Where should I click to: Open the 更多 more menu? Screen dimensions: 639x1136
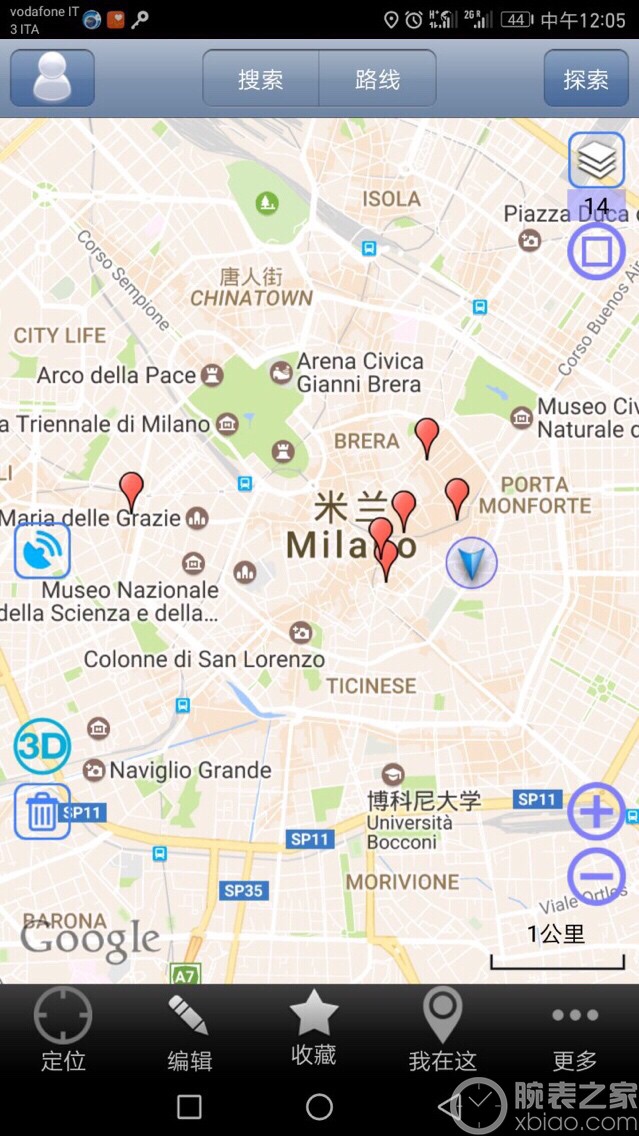[x=575, y=1030]
